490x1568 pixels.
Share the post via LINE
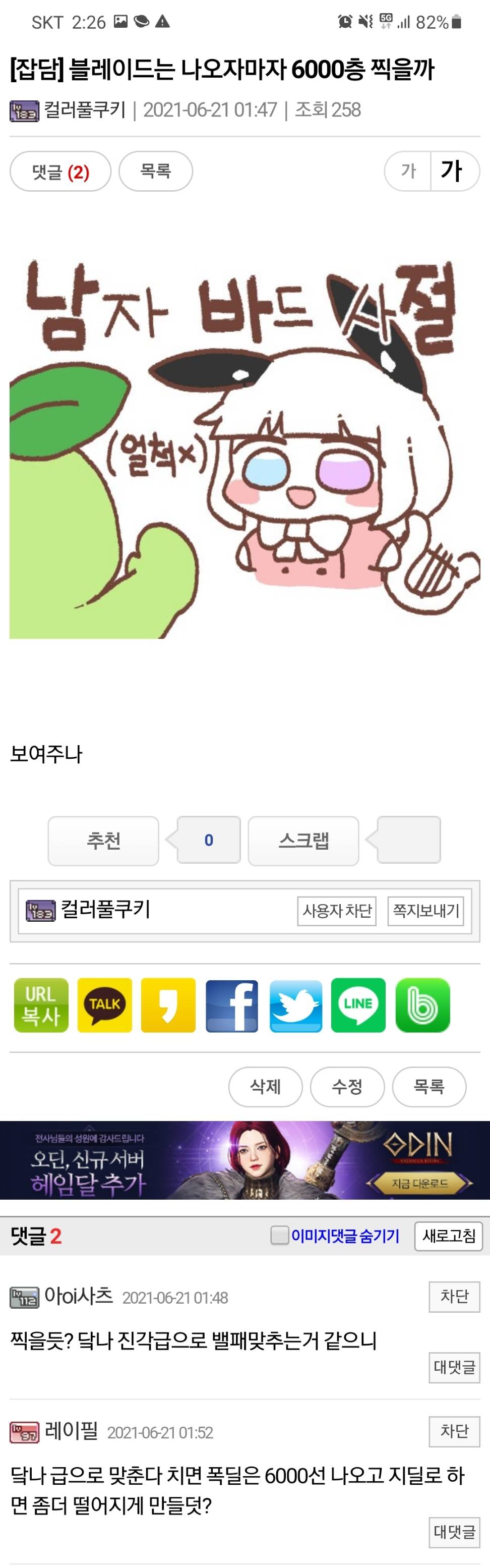click(358, 1005)
